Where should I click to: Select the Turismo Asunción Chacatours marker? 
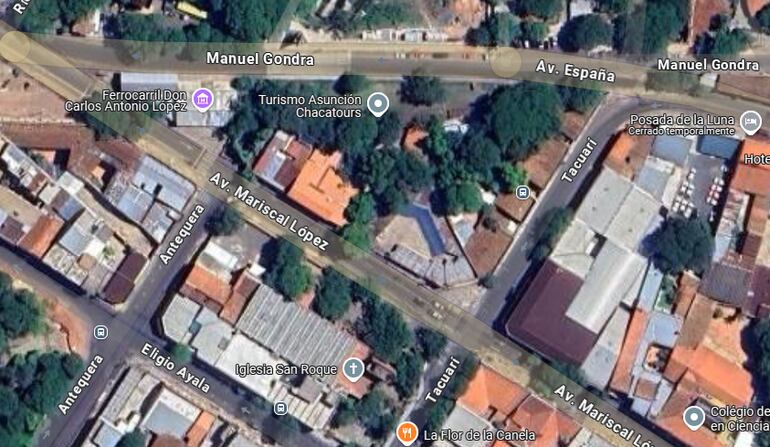point(378,103)
